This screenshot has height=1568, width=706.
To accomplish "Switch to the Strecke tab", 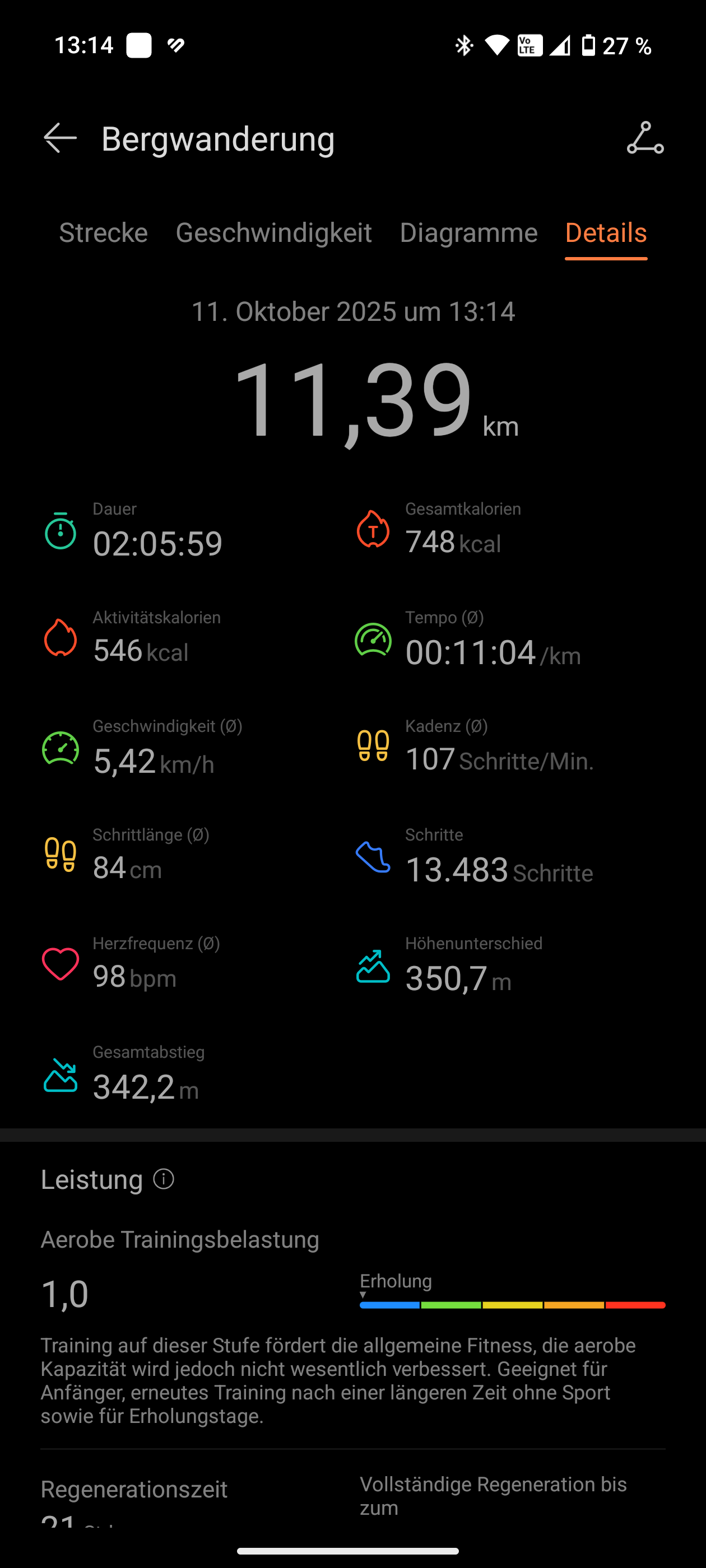I will [103, 232].
